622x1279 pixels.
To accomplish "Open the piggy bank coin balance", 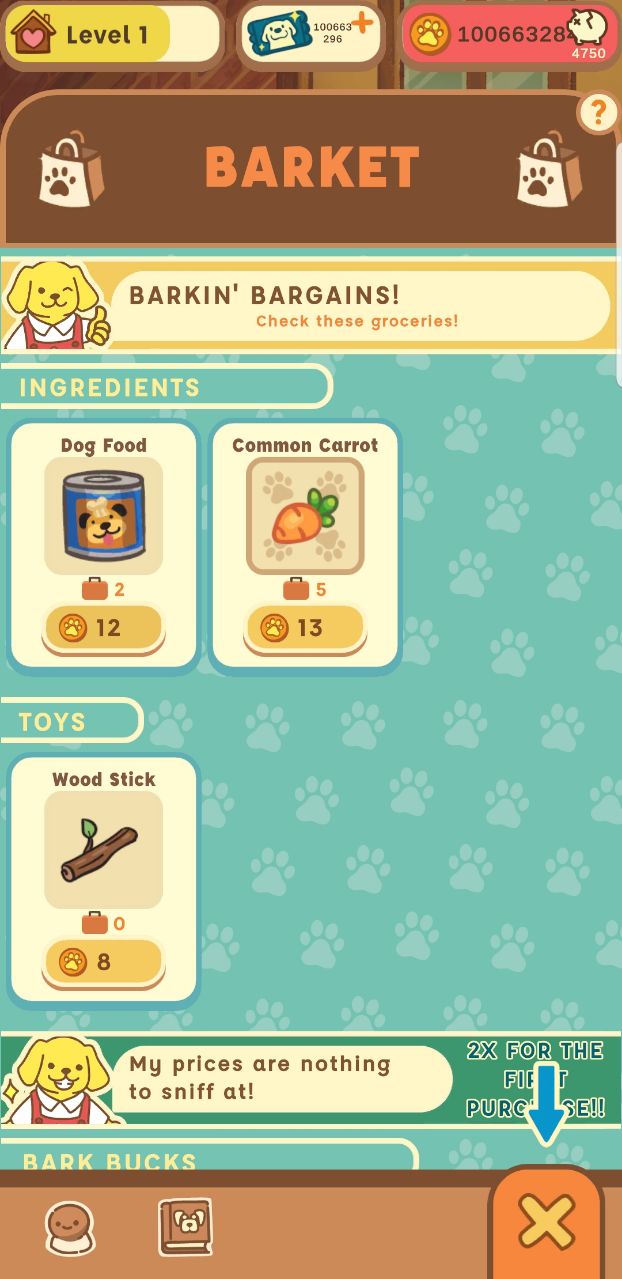I will click(587, 31).
